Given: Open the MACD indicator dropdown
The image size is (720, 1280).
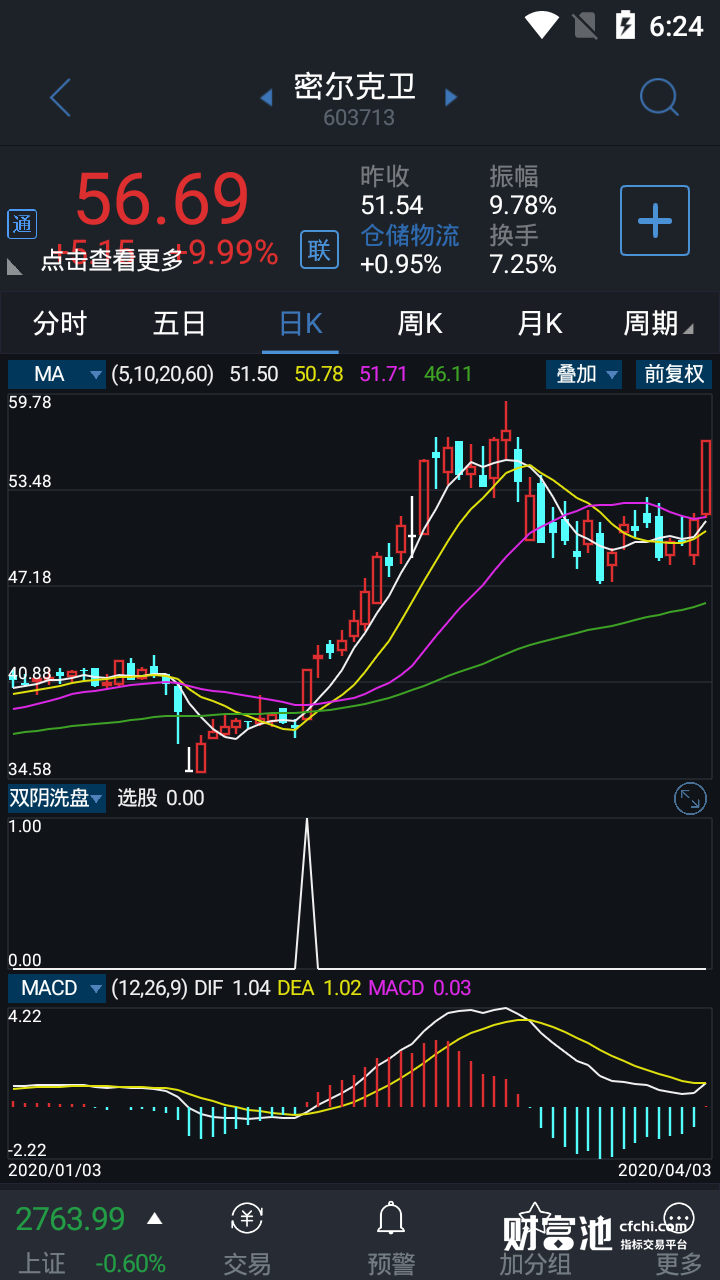Looking at the screenshot, I should 57,988.
